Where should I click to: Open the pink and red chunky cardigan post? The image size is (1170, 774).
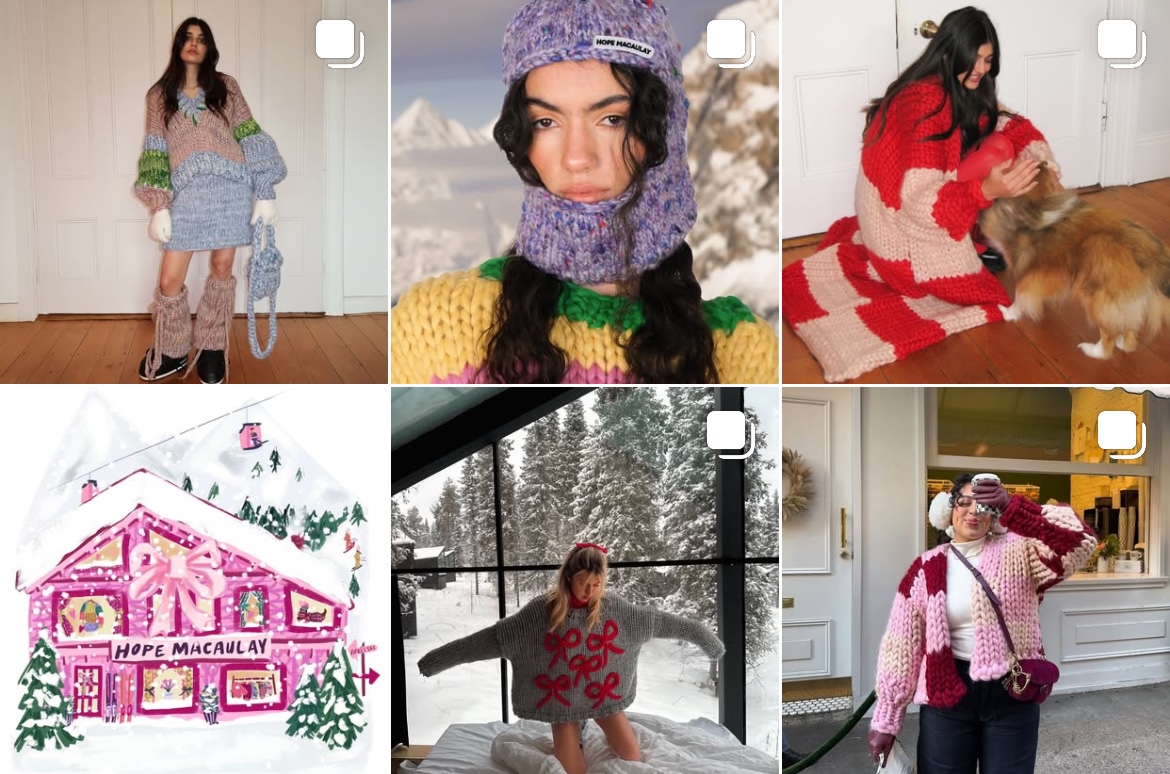[976, 581]
